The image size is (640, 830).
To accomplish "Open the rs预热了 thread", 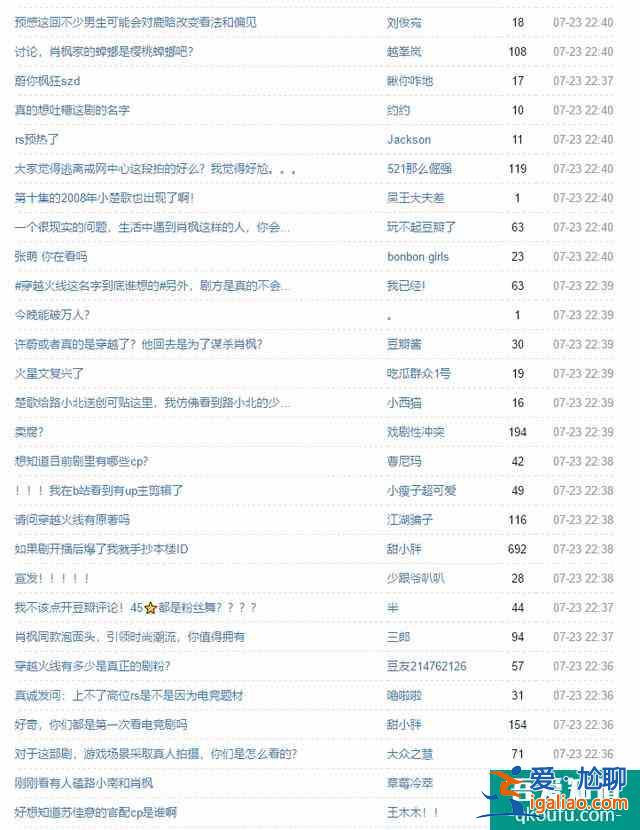I will coord(37,139).
